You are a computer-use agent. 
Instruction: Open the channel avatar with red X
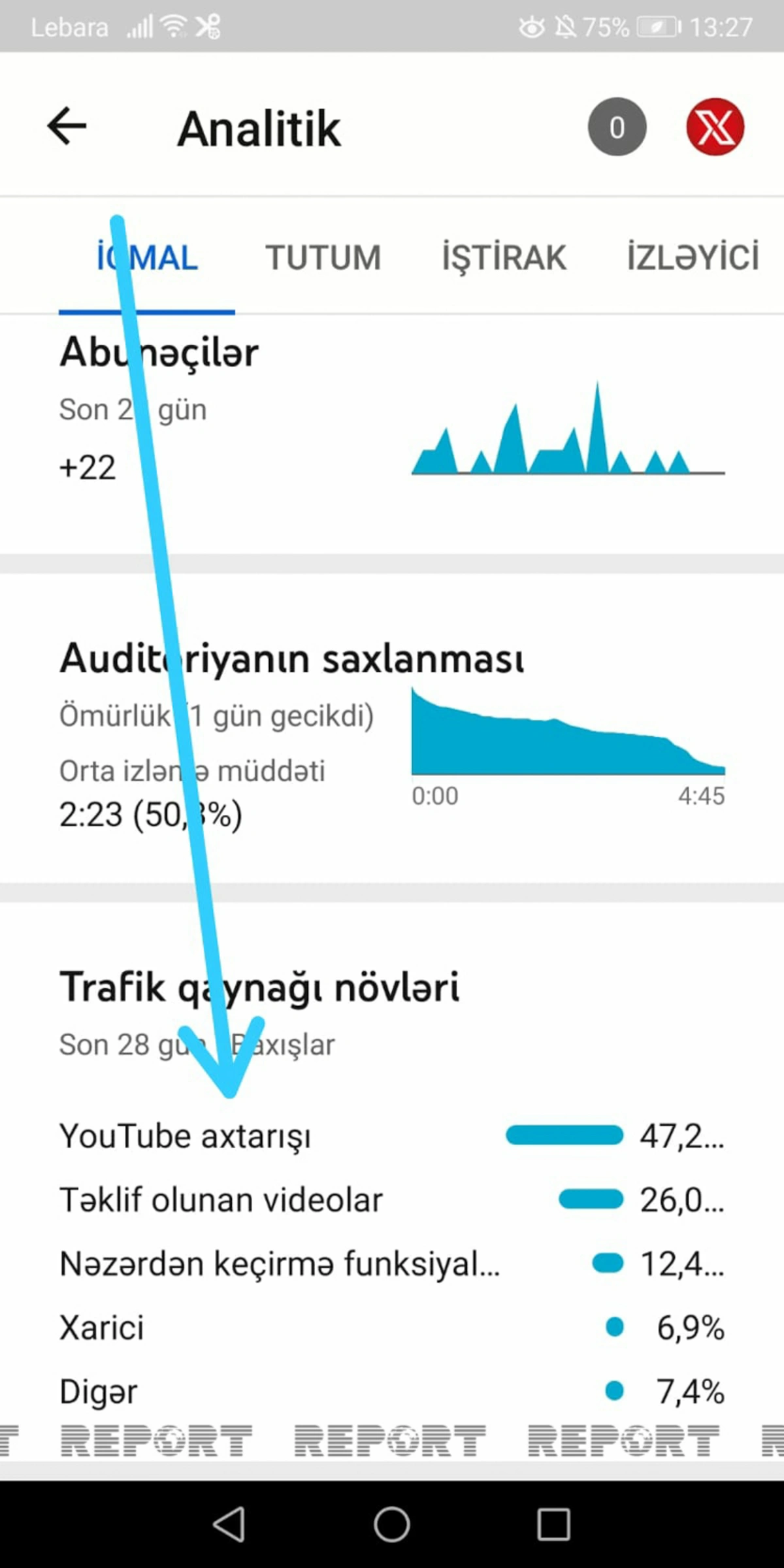[x=715, y=127]
